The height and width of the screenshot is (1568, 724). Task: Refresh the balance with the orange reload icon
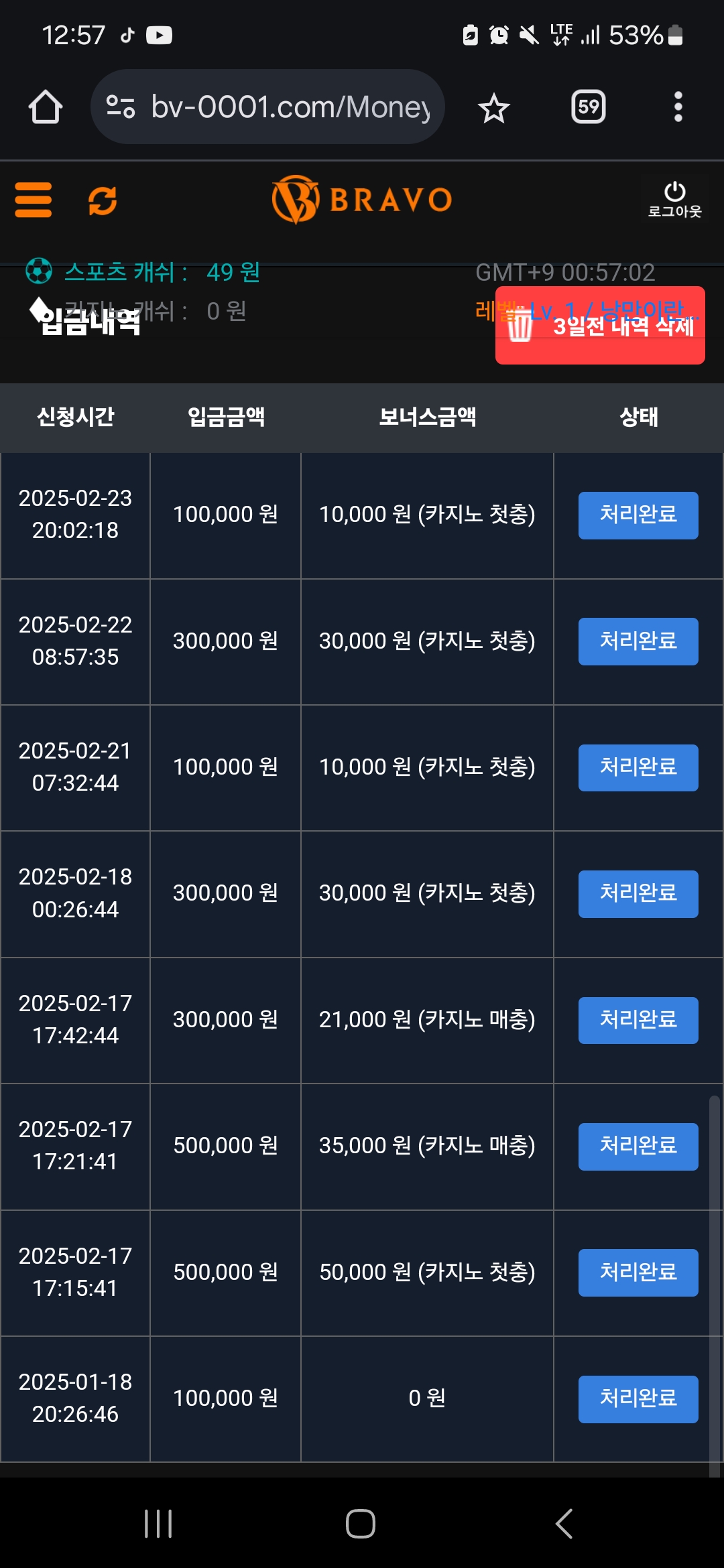pos(103,200)
